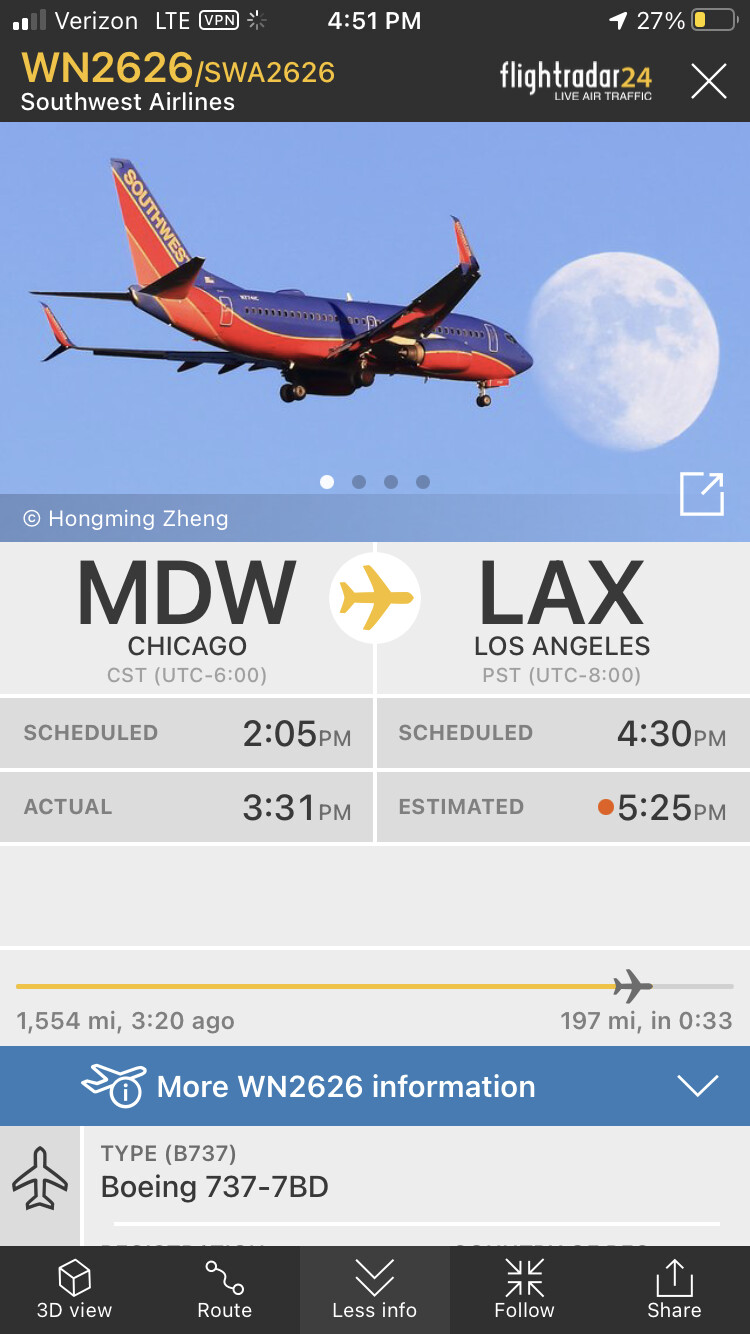Collapse details with Less info

374,1289
